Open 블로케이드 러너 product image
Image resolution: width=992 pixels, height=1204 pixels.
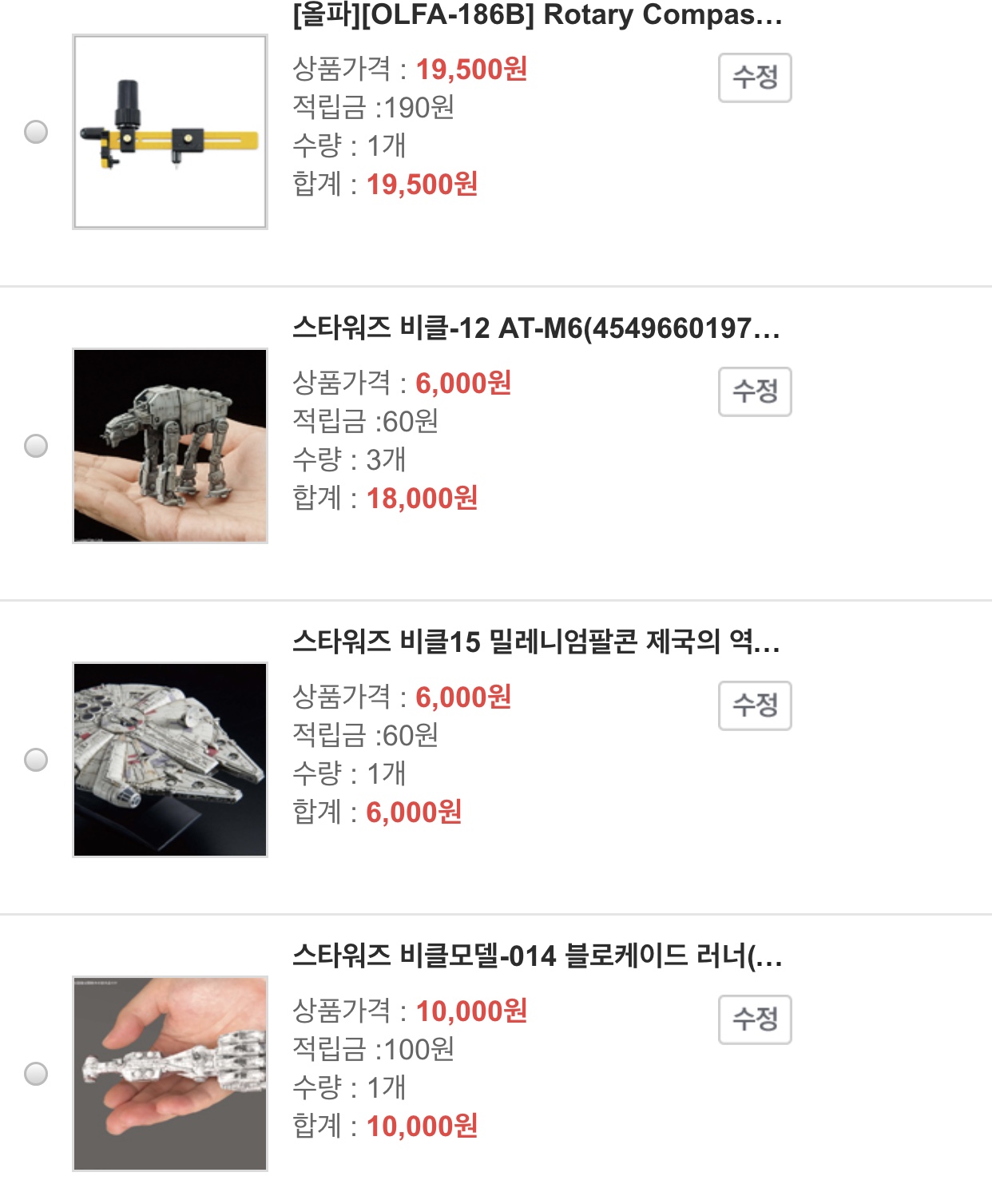[x=170, y=1074]
